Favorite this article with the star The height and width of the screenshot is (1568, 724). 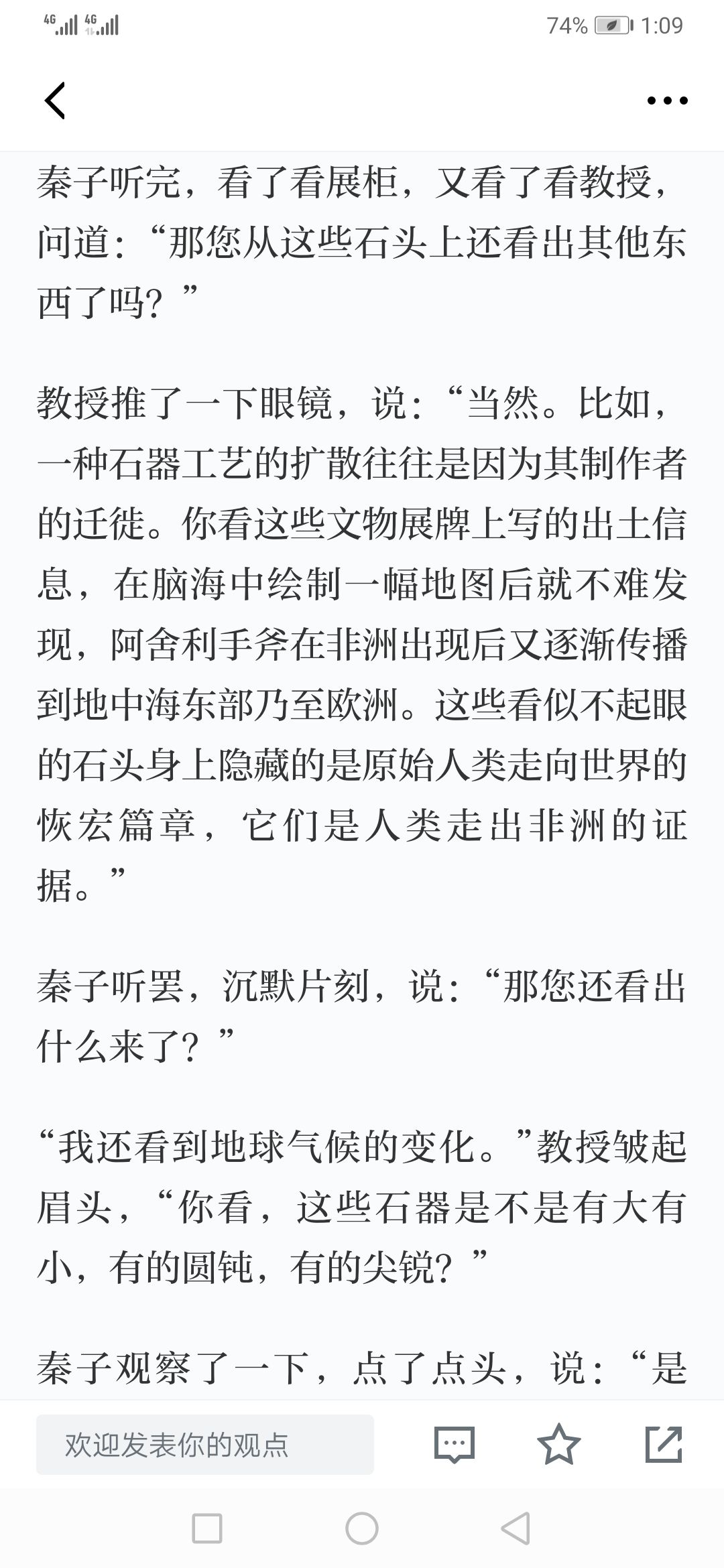click(x=559, y=1443)
